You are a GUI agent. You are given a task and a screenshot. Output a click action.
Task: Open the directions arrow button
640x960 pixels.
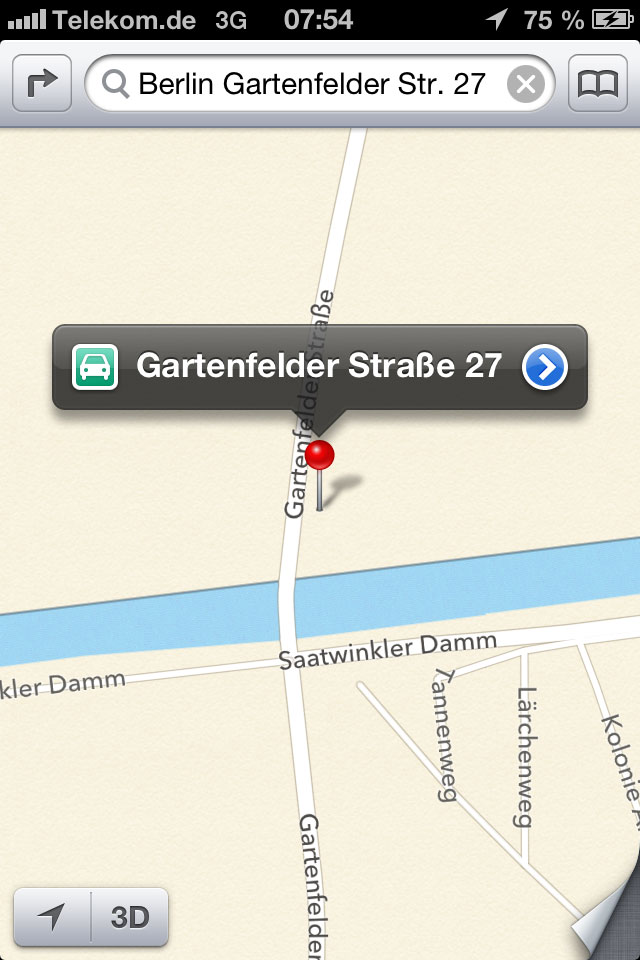pyautogui.click(x=42, y=84)
